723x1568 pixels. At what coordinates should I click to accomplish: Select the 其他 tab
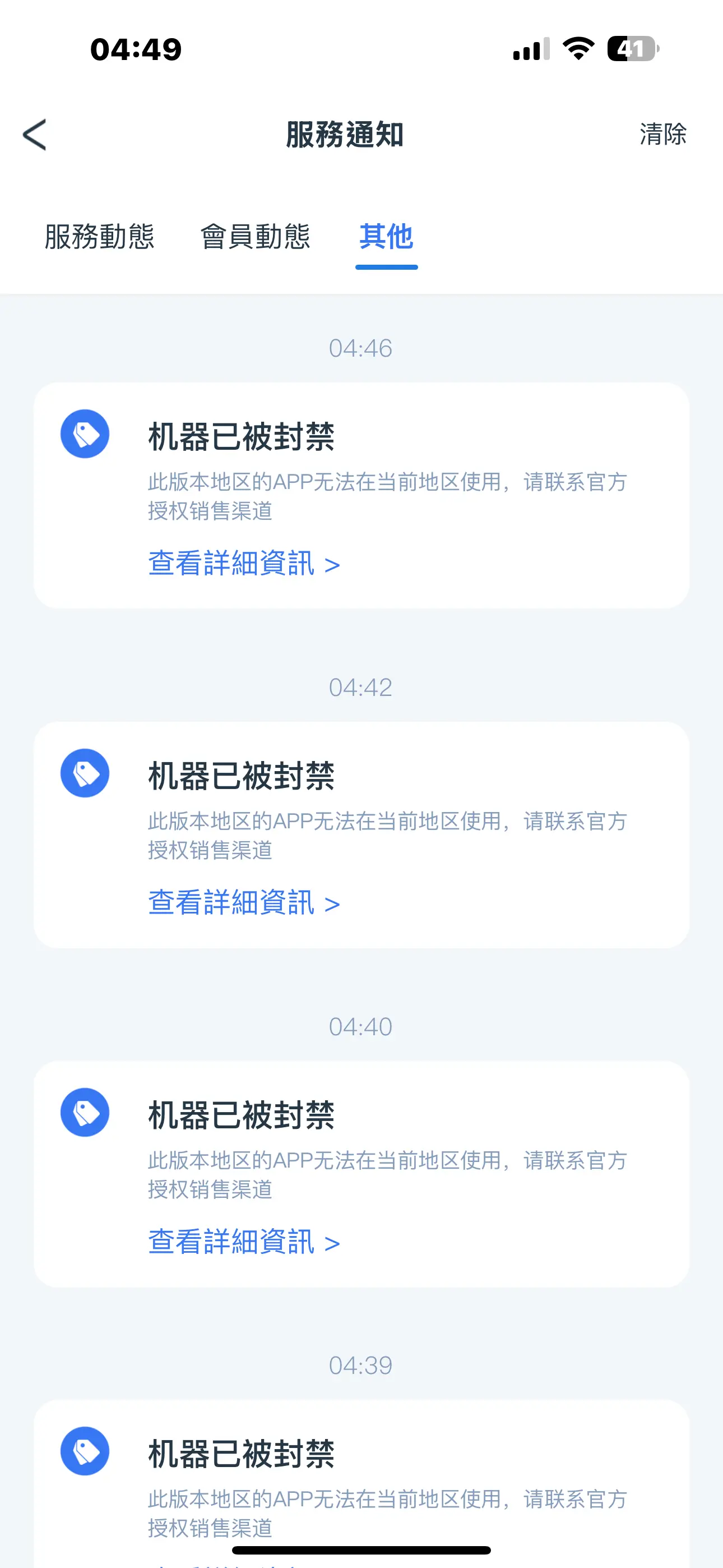(x=387, y=237)
